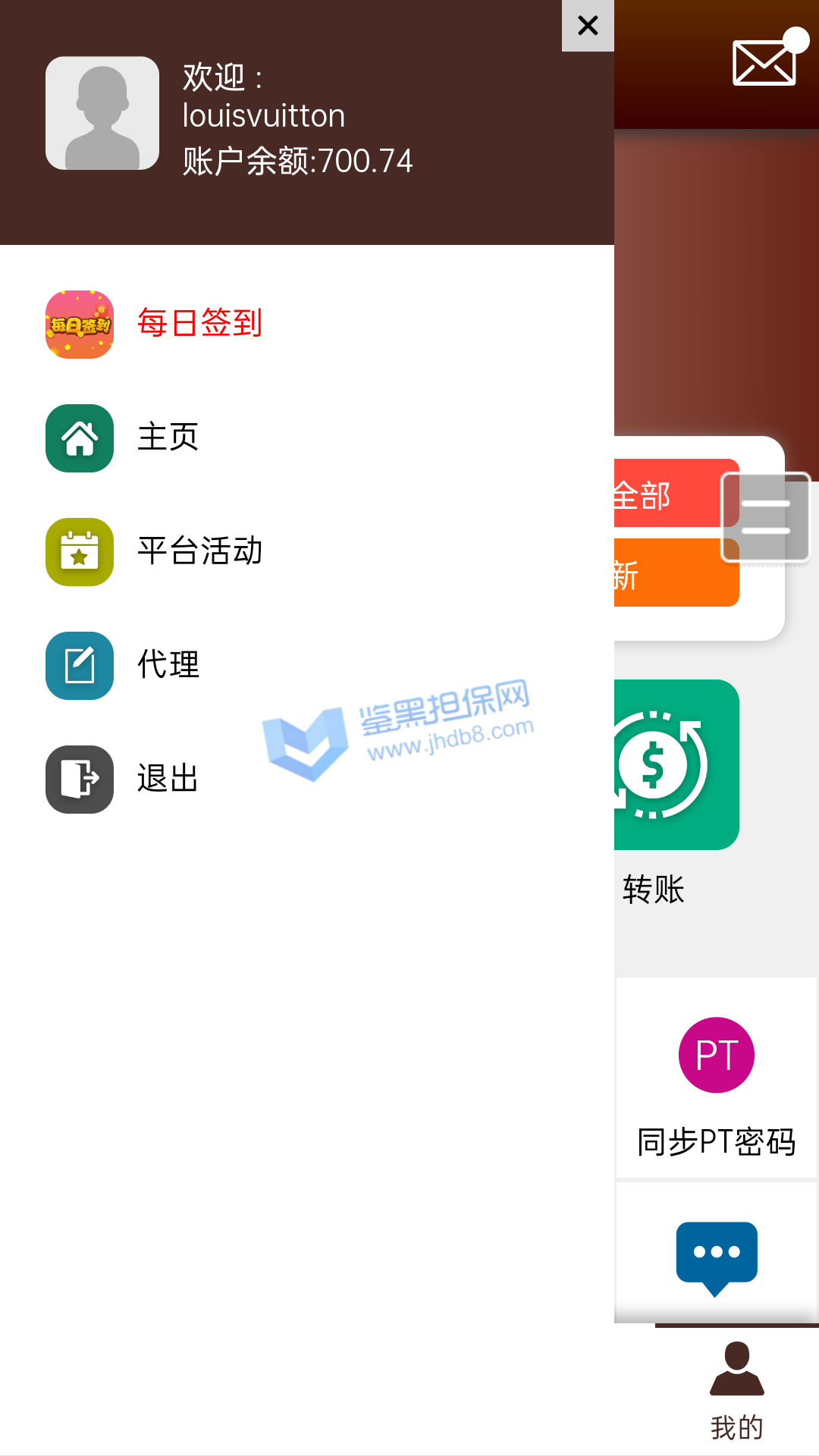Image resolution: width=819 pixels, height=1456 pixels.
Task: Select 同步PT密码 option
Action: (x=716, y=1078)
